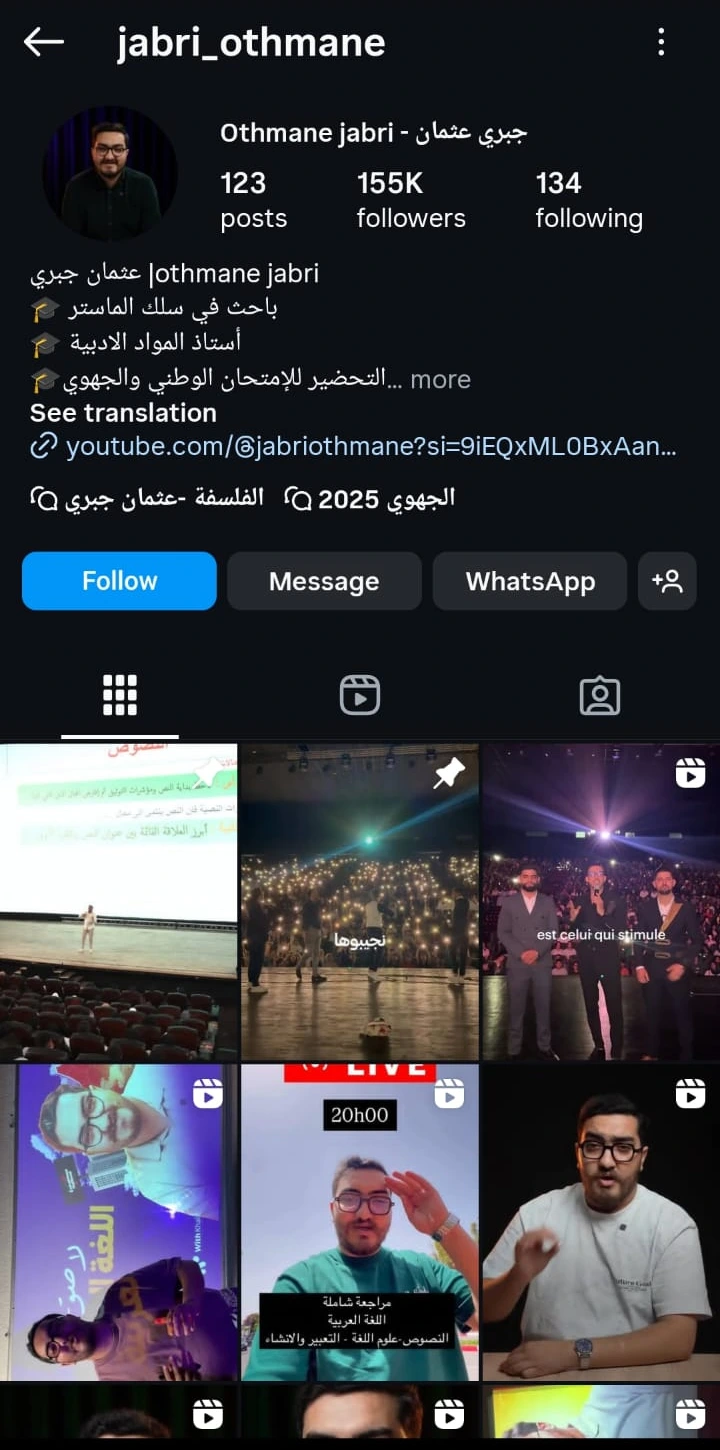Open the LIVE 20h00 reel

click(x=360, y=1222)
